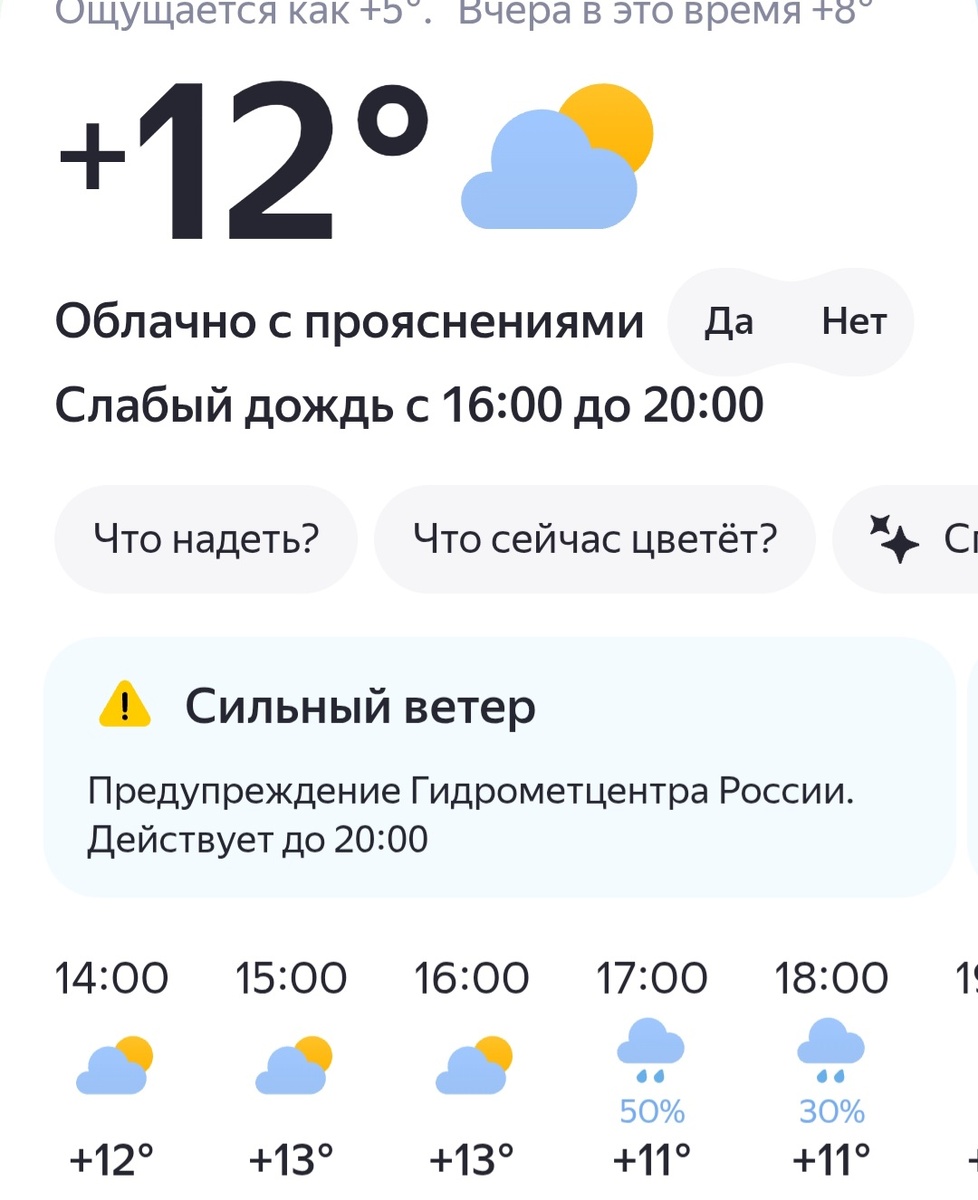Viewport: 978px width, 1200px height.
Task: Tap the 50% precipitation probability label
Action: coord(652,1110)
